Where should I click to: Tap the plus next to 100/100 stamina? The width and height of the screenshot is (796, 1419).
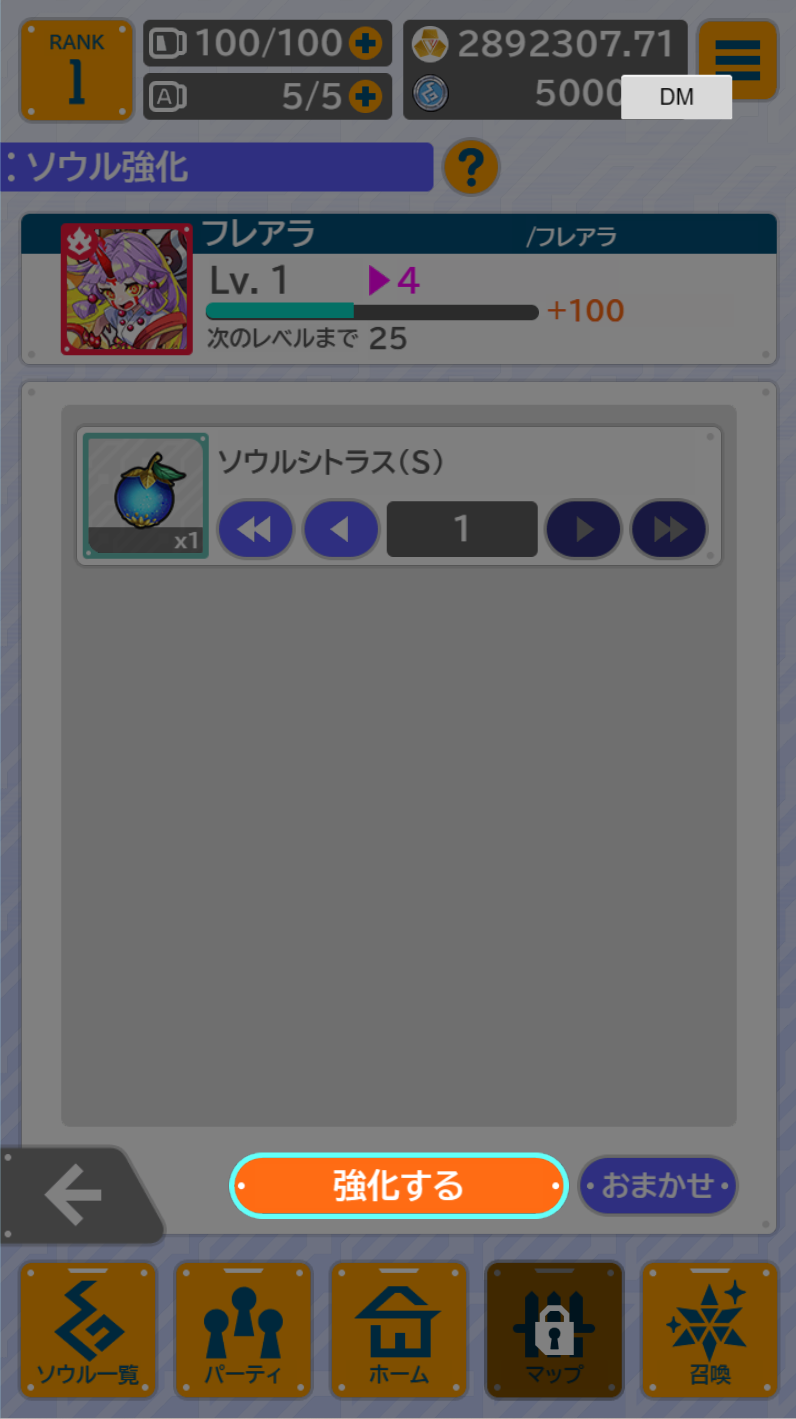(x=366, y=43)
